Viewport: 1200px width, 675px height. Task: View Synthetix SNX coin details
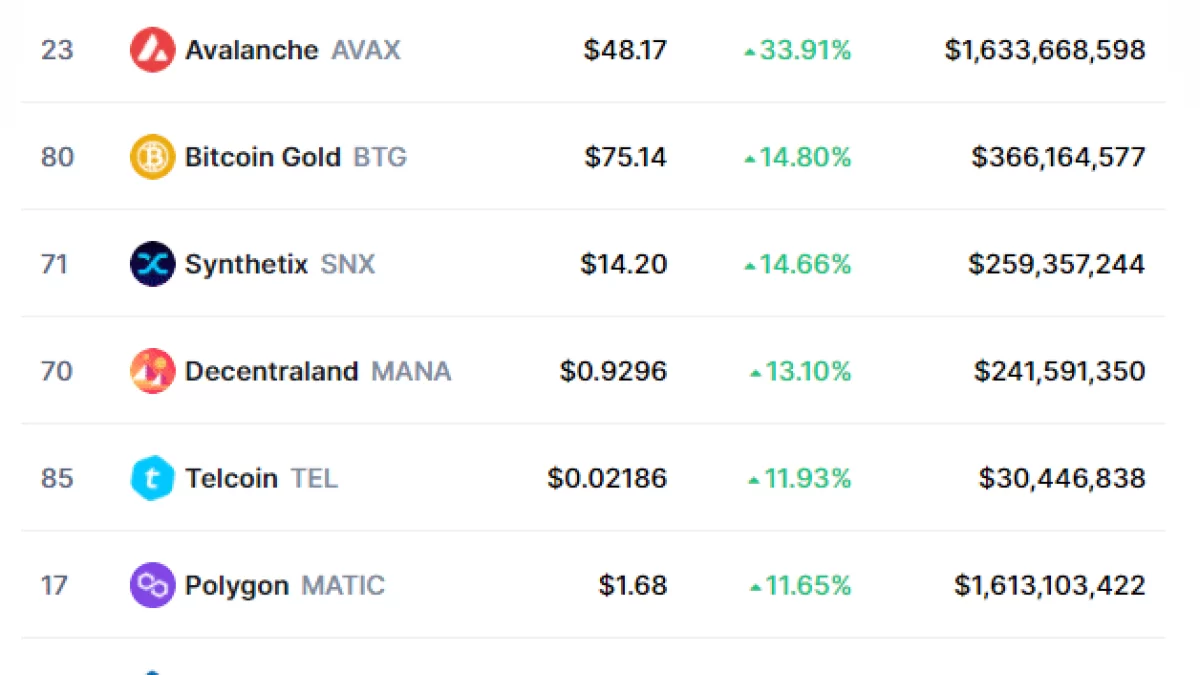tap(246, 264)
